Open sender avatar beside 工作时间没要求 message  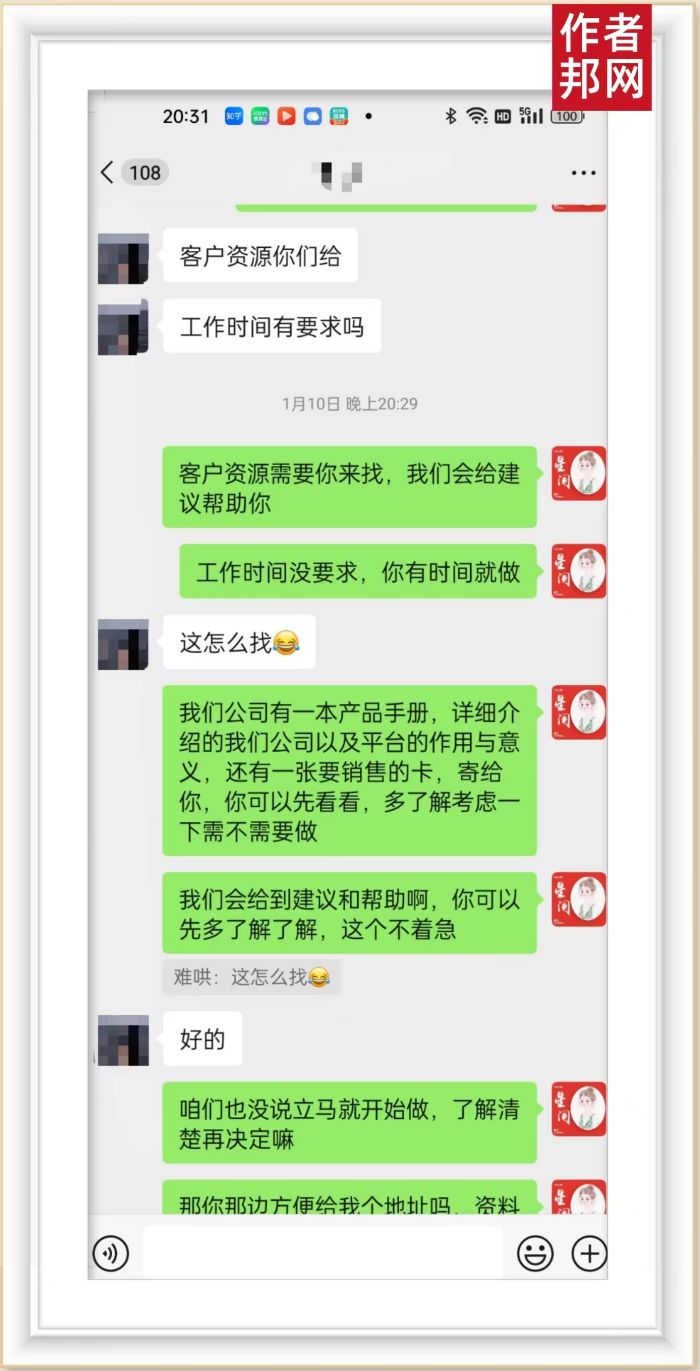(579, 571)
